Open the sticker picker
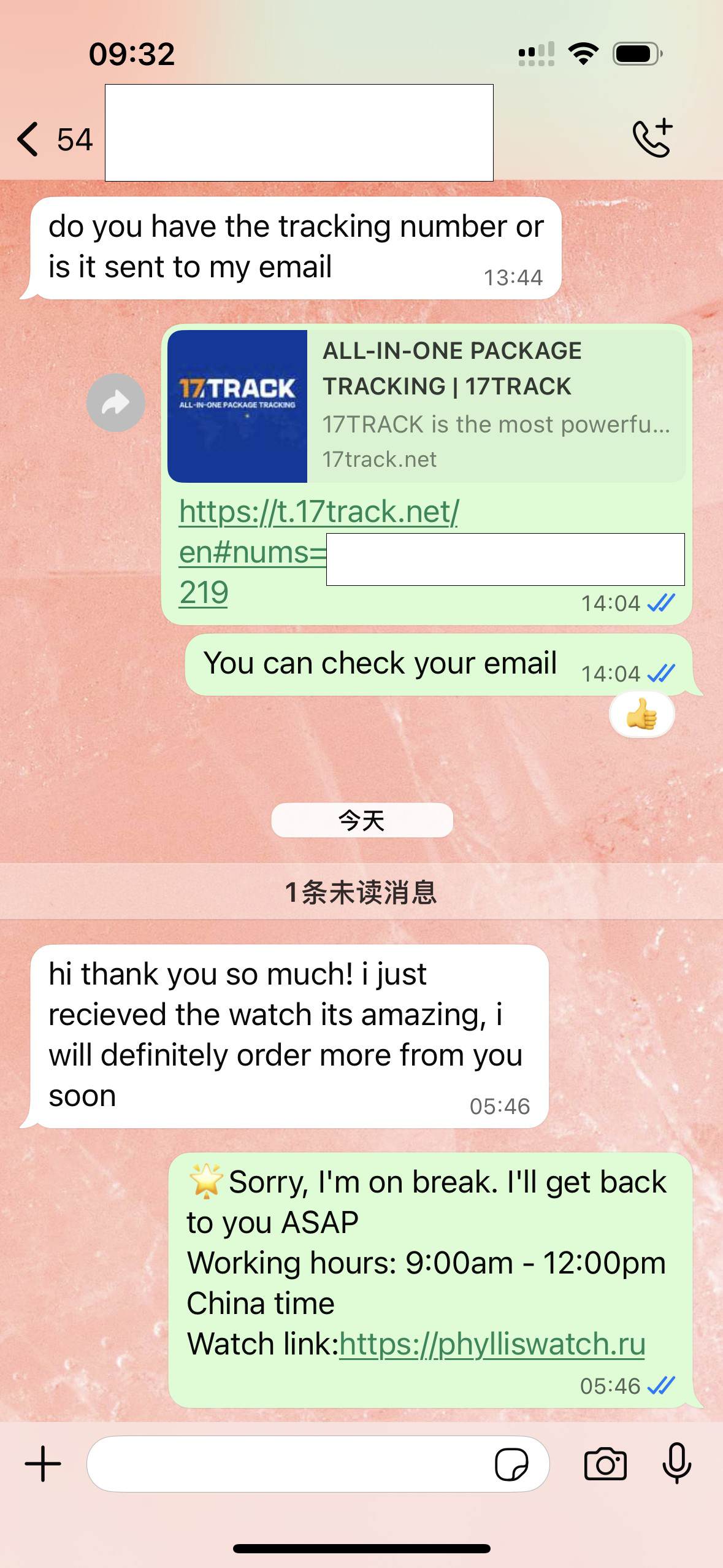723x1568 pixels. 511,1464
